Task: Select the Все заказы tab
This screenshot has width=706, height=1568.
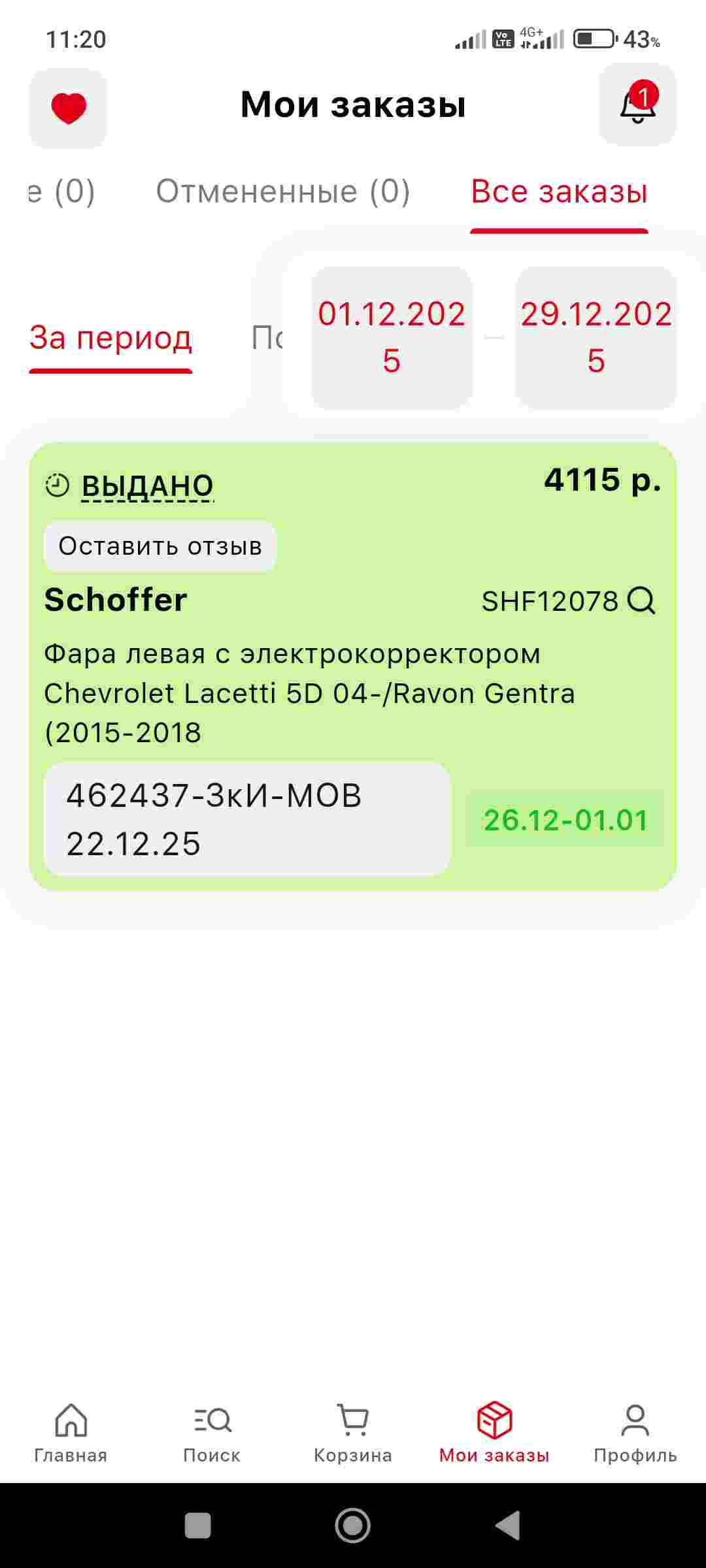Action: 559,192
